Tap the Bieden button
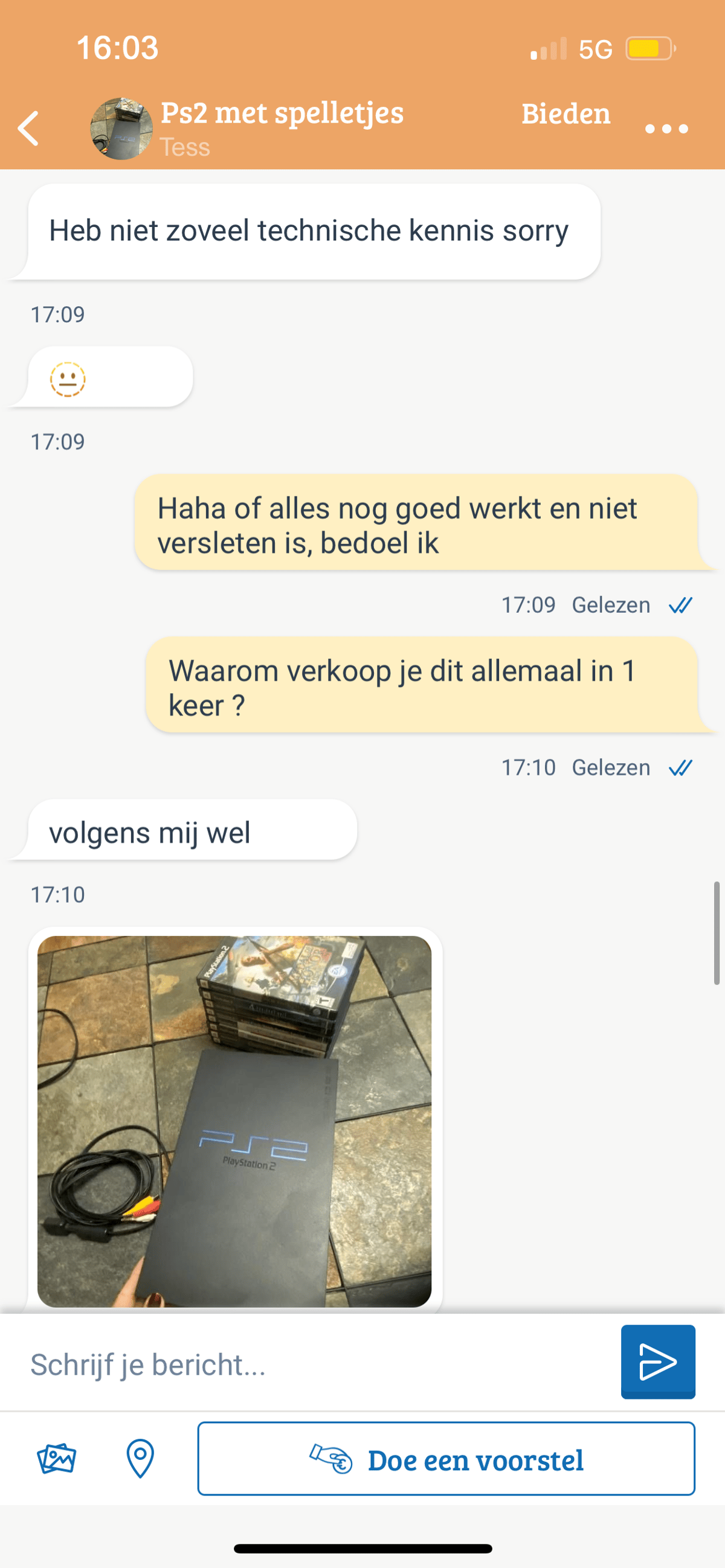This screenshot has width=725, height=1568. [565, 114]
